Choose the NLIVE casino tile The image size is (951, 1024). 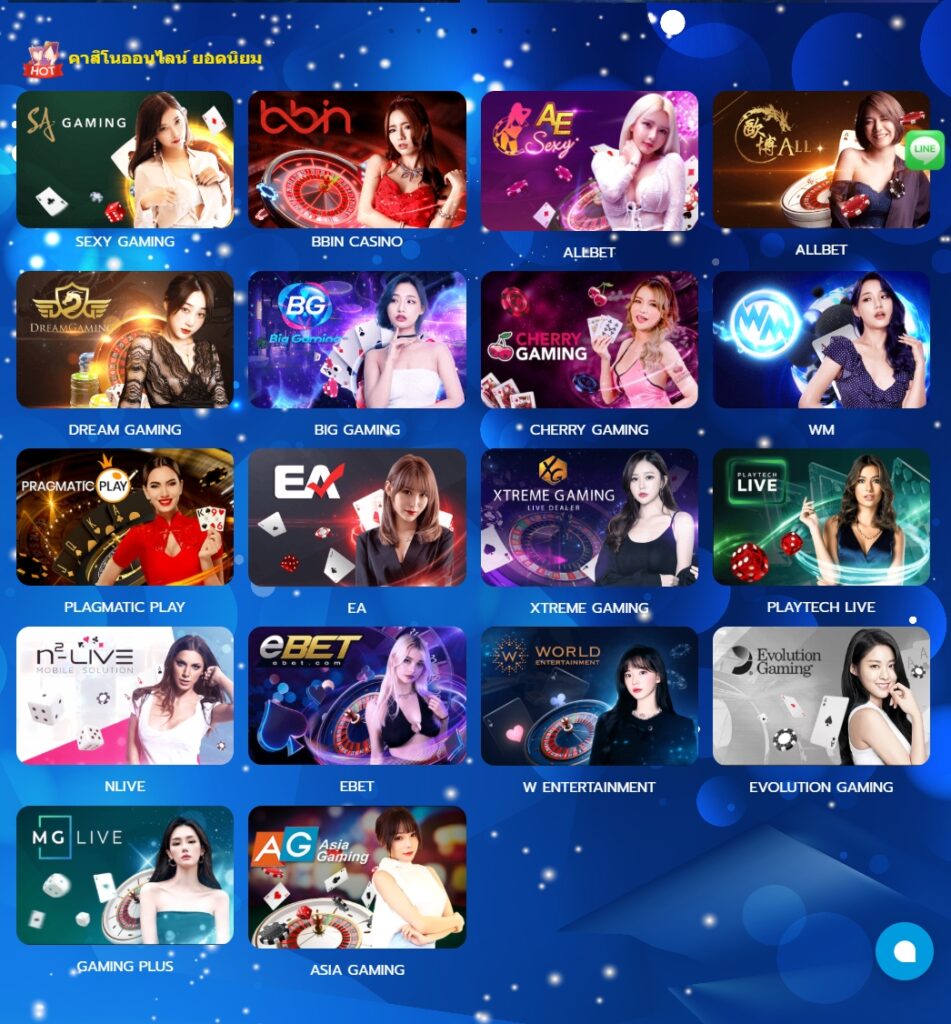(x=125, y=696)
